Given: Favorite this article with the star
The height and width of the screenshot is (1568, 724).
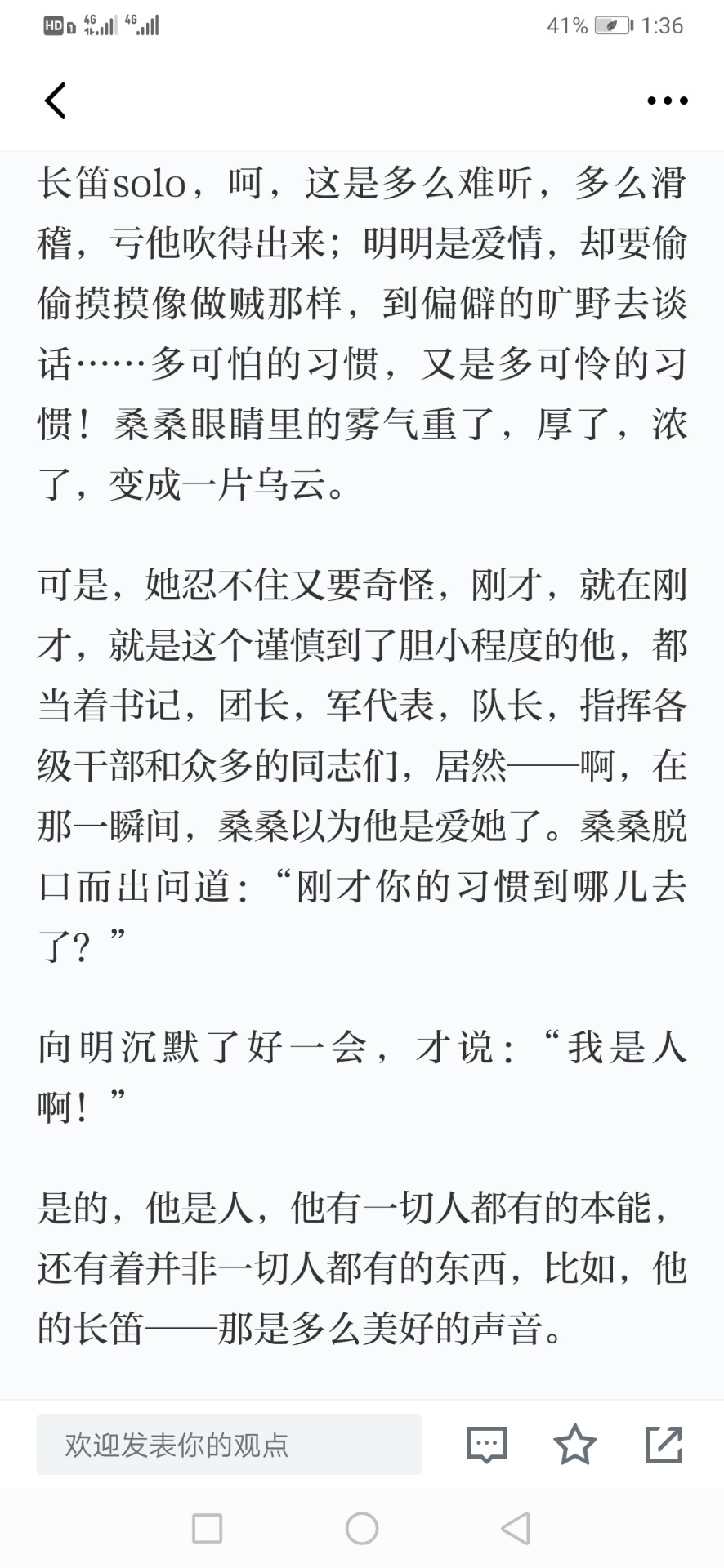Looking at the screenshot, I should [x=575, y=1444].
